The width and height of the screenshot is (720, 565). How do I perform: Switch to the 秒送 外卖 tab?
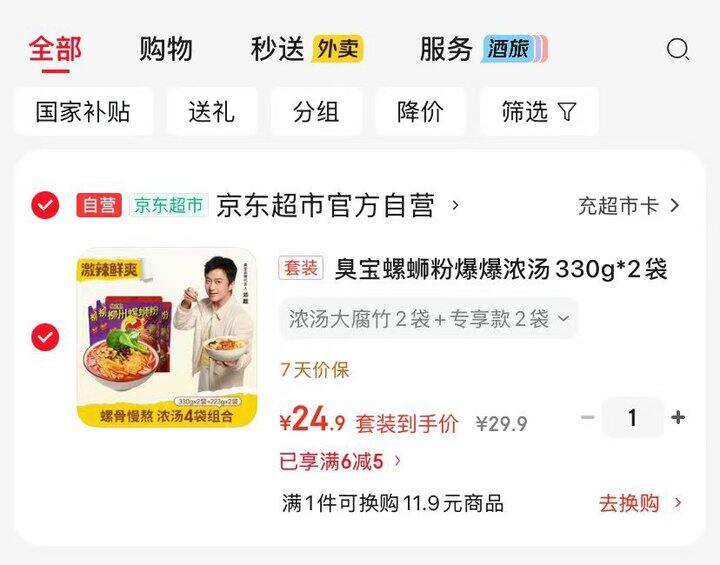(306, 49)
